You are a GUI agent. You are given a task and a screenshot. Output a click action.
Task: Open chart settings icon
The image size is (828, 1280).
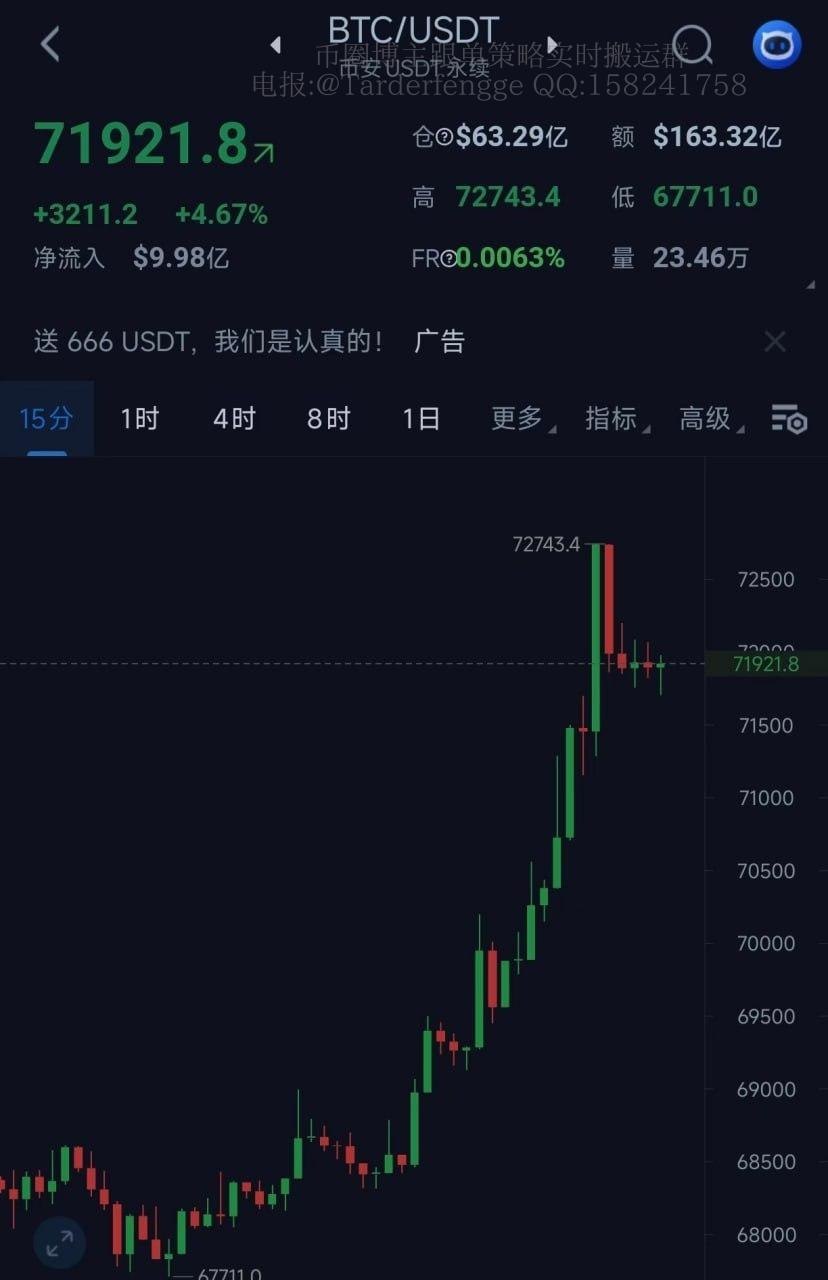point(789,420)
